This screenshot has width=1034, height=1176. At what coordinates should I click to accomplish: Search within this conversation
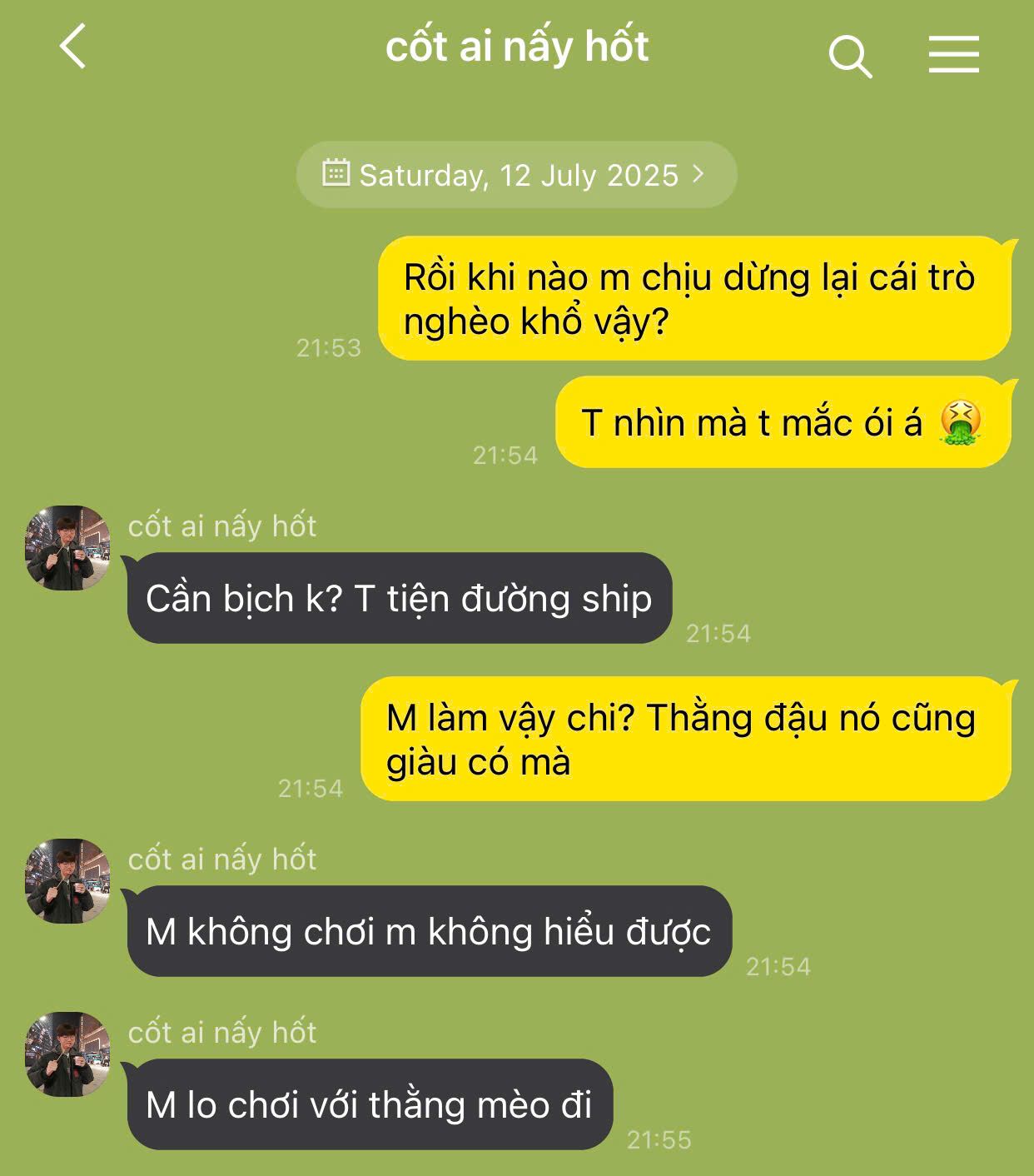pyautogui.click(x=850, y=56)
